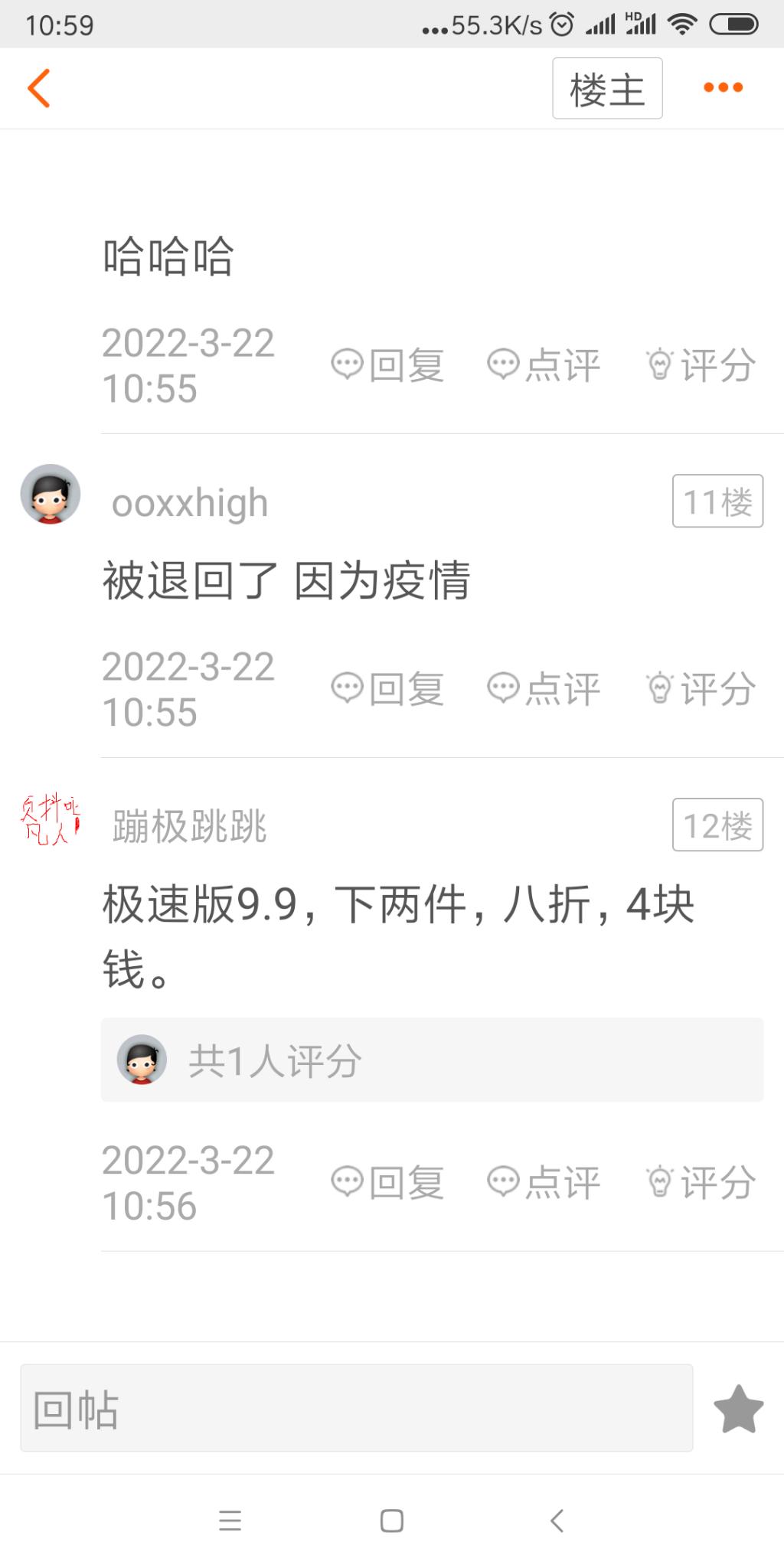Reply to ooxxhigh's 11楼 post

click(x=388, y=688)
